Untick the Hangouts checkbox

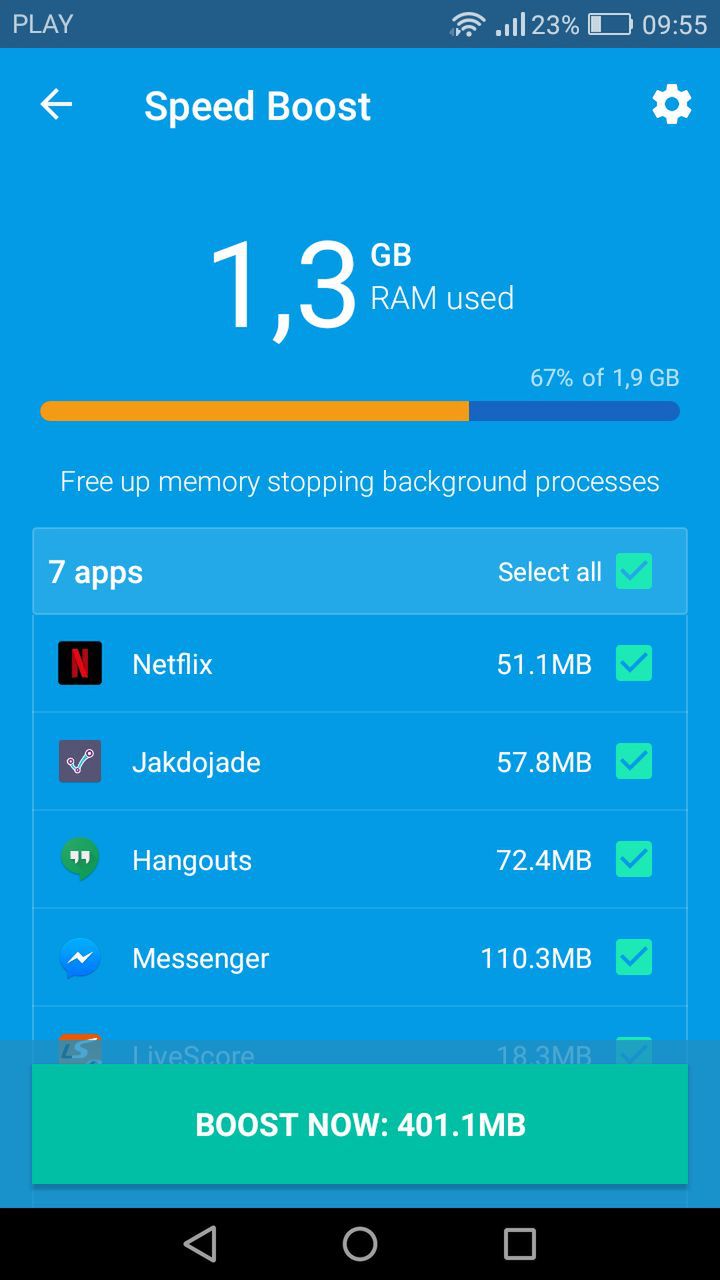(634, 859)
